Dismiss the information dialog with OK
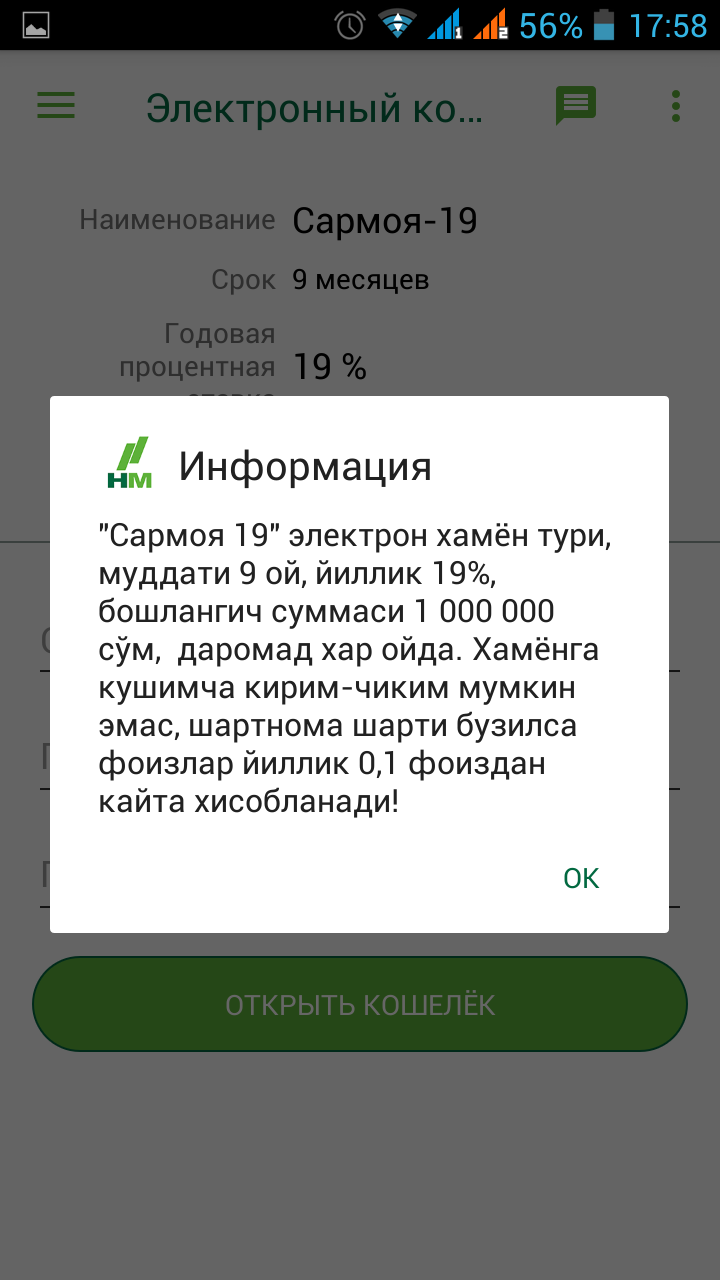Screen dimensions: 720x1280 (581, 878)
